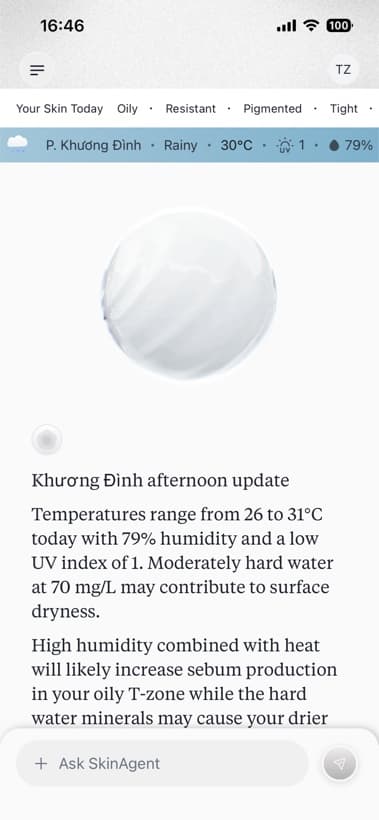Open the hamburger menu
The image size is (379, 820).
point(37,70)
